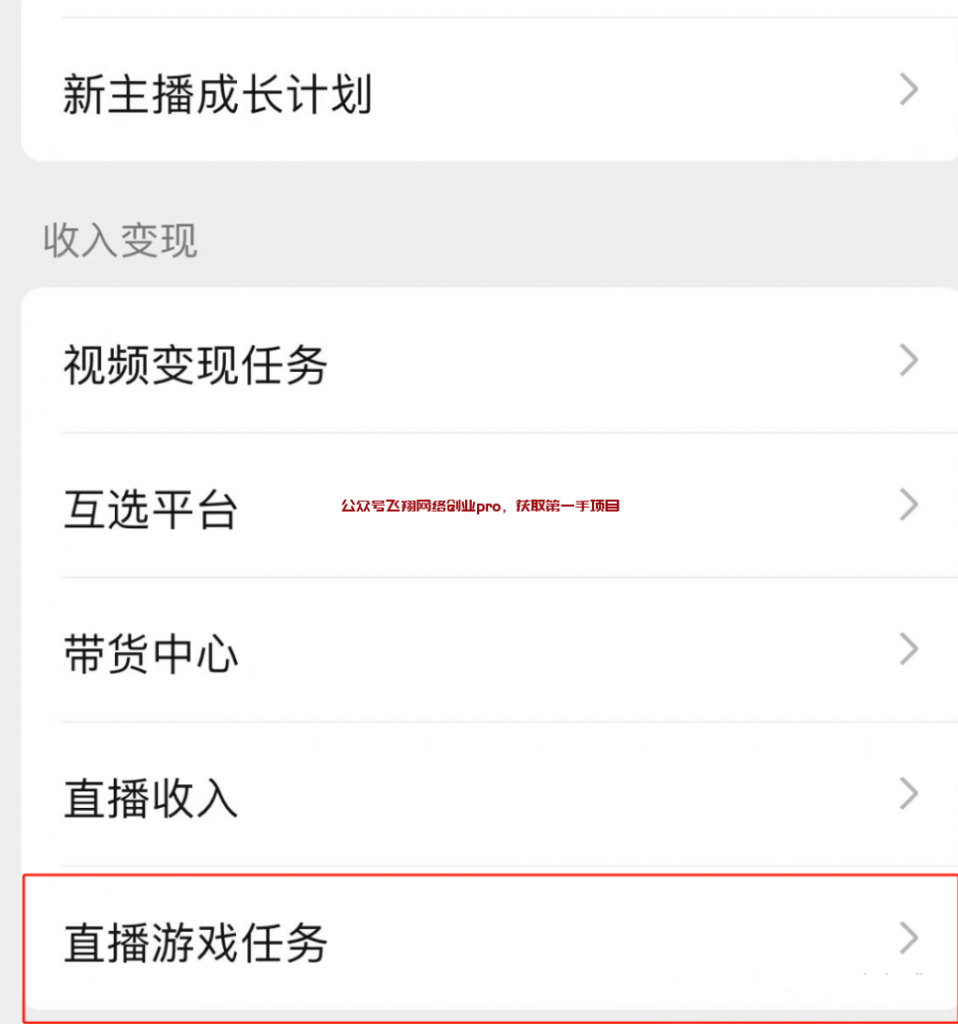Image resolution: width=958 pixels, height=1024 pixels.
Task: Open the 视频变现任务 row
Action: coord(196,364)
